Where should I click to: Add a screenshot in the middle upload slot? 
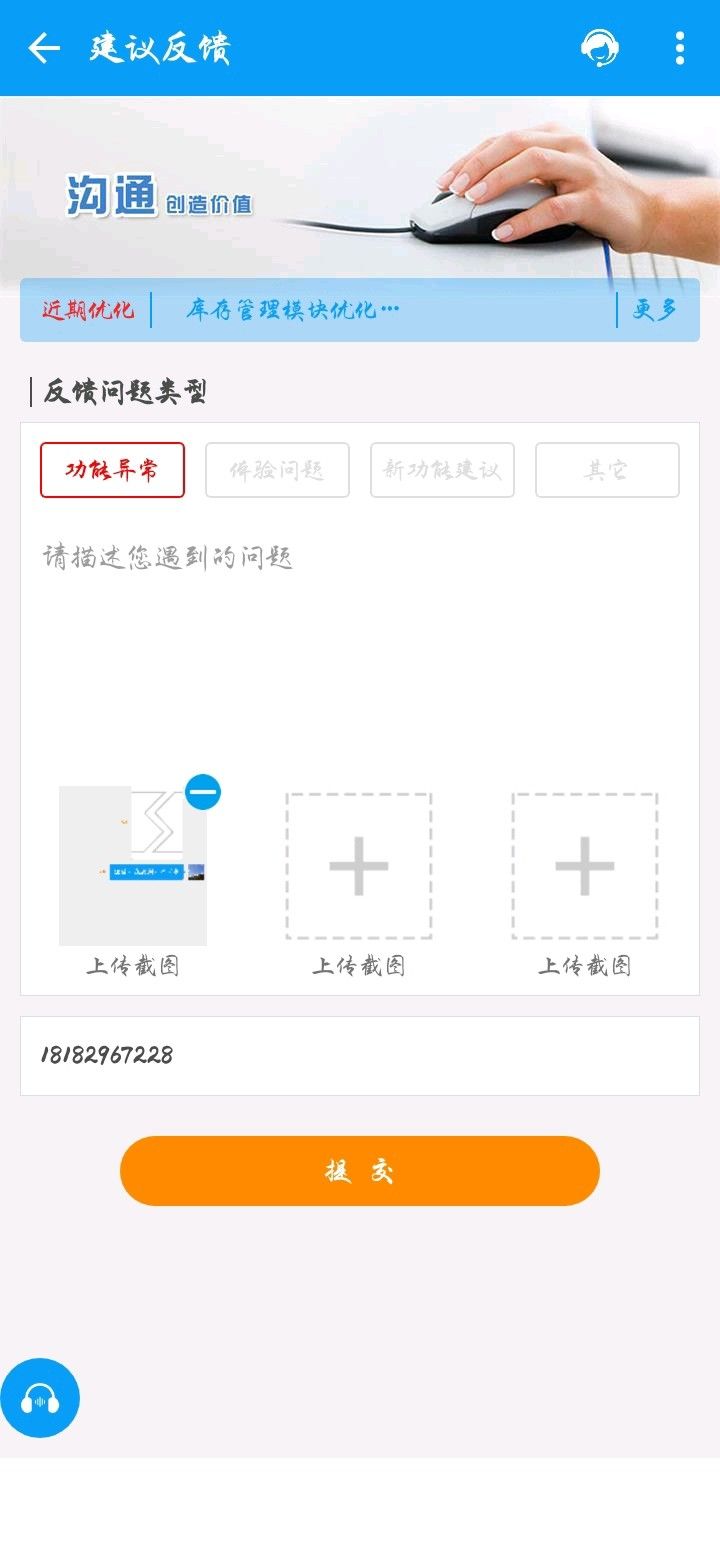point(358,866)
